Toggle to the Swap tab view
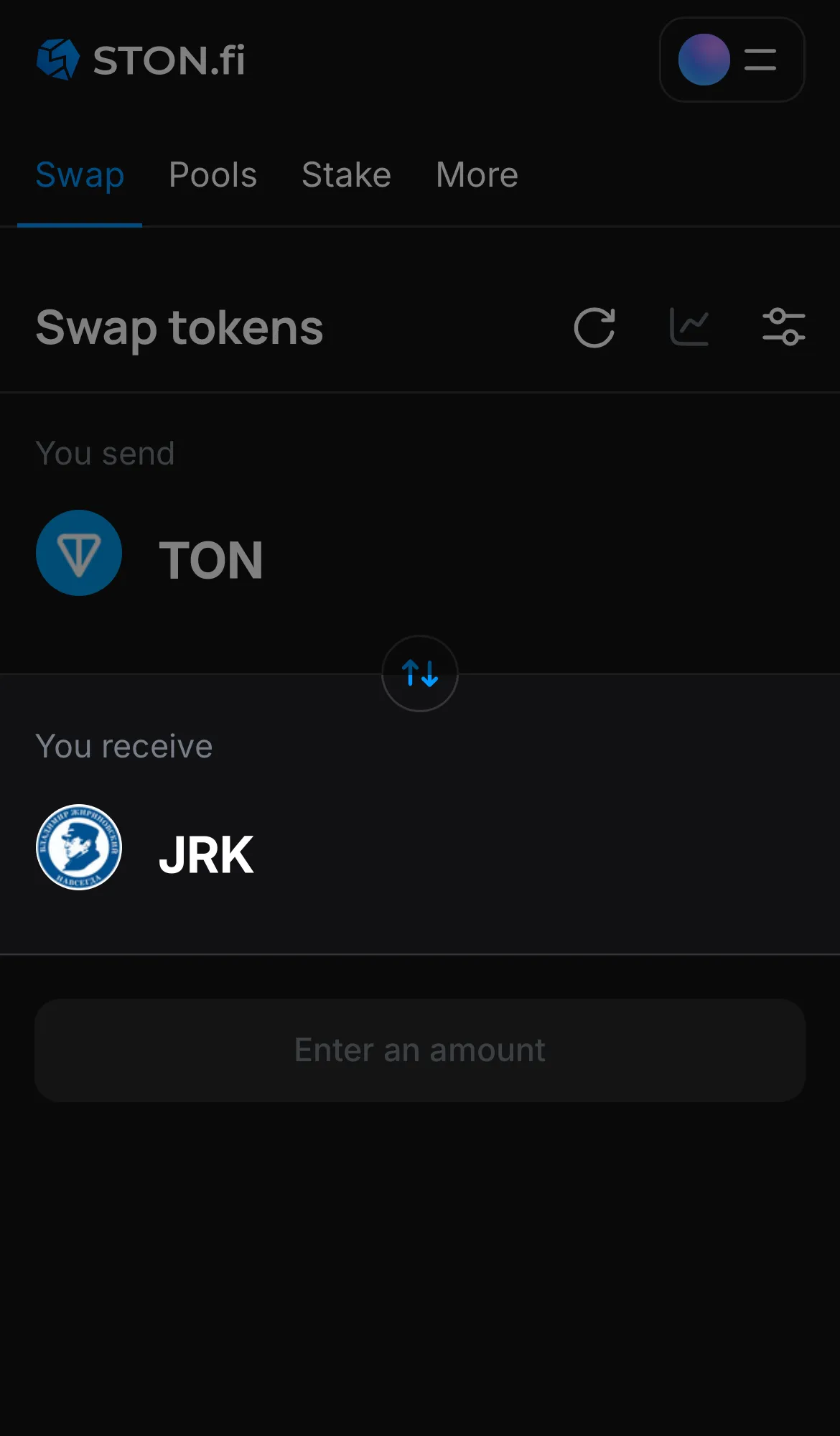The height and width of the screenshot is (1436, 840). click(80, 174)
